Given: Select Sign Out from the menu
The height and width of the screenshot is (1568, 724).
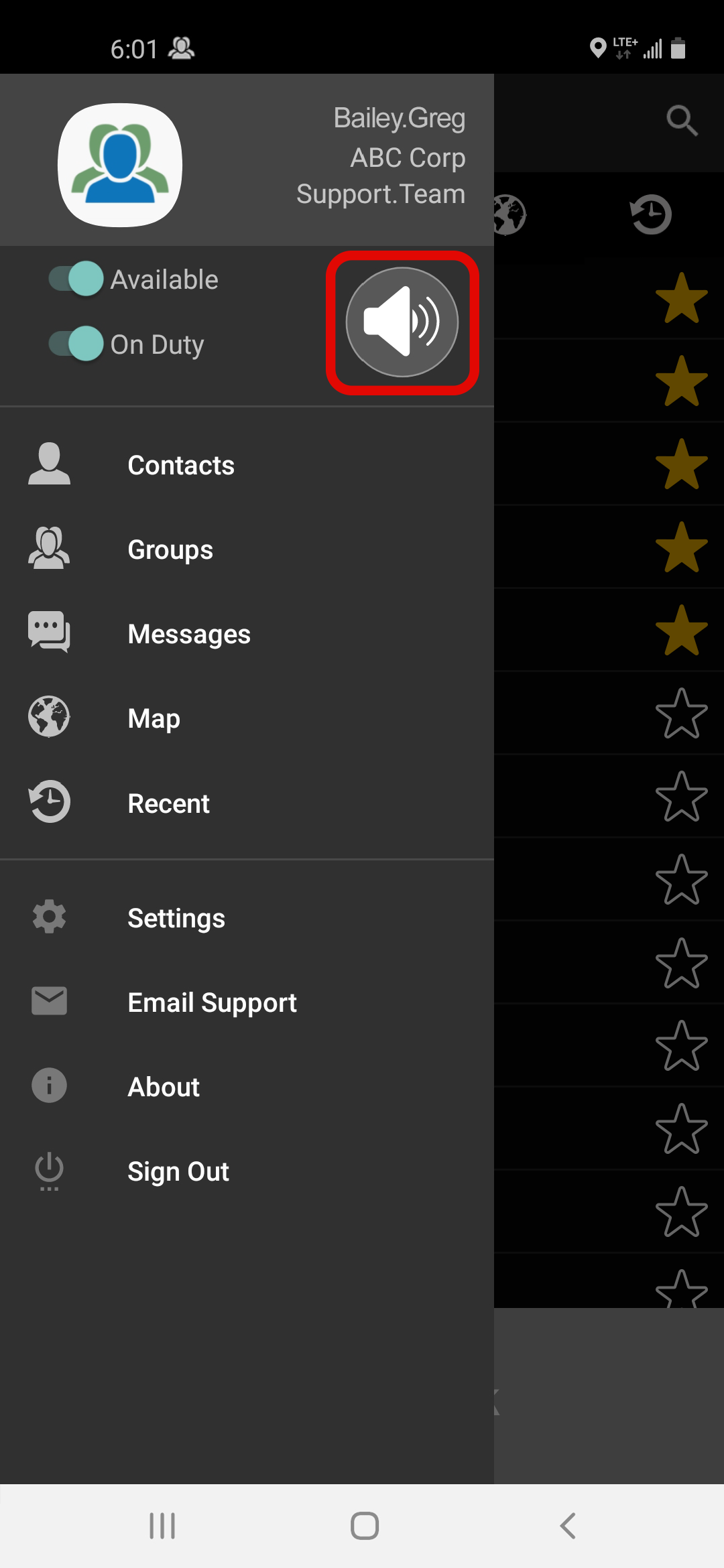Looking at the screenshot, I should click(178, 1171).
